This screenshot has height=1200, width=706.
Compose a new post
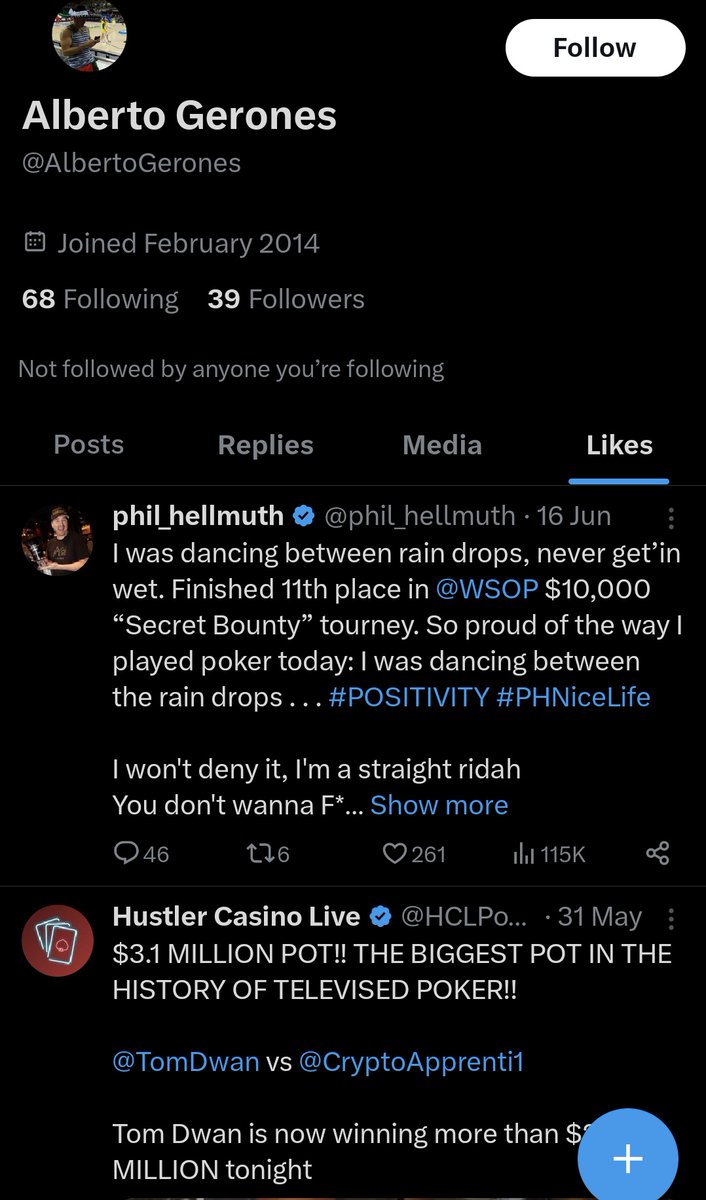click(x=627, y=1159)
